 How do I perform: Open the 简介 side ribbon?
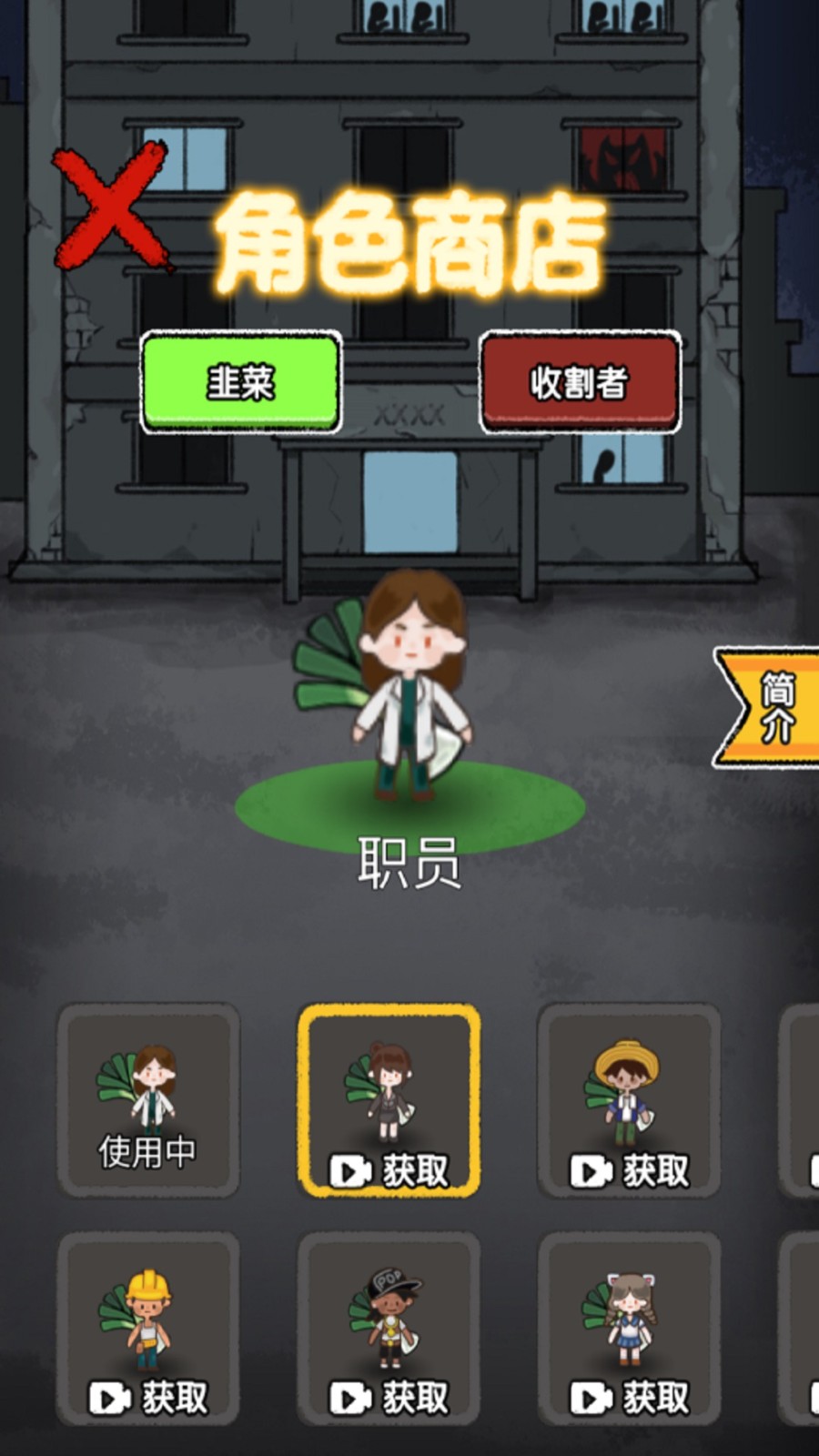click(773, 708)
